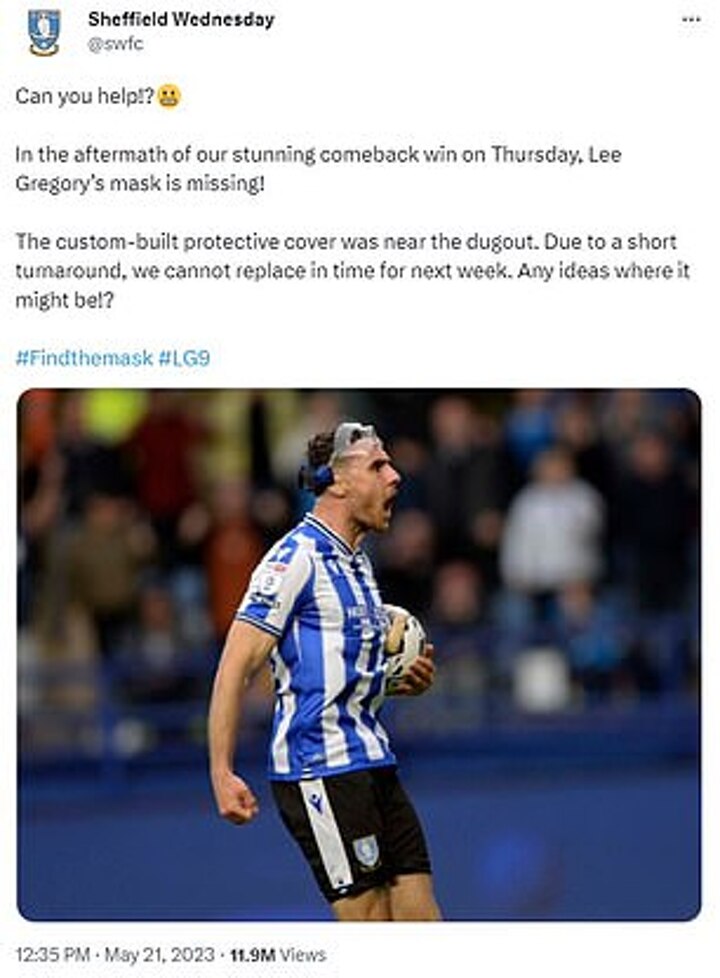Open the Sheffield Wednesday account name
Viewport: 720px width, 978px height.
[181, 19]
